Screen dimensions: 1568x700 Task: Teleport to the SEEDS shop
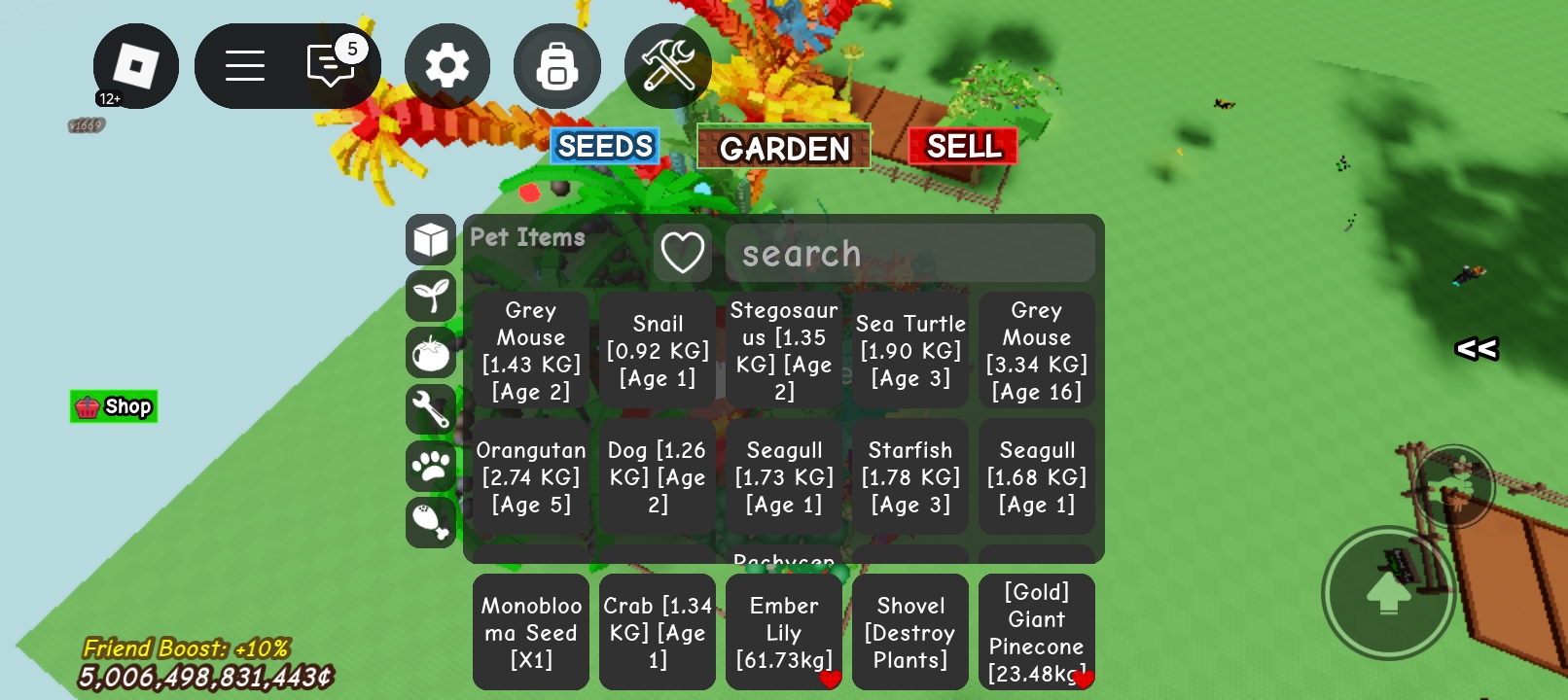click(x=605, y=147)
